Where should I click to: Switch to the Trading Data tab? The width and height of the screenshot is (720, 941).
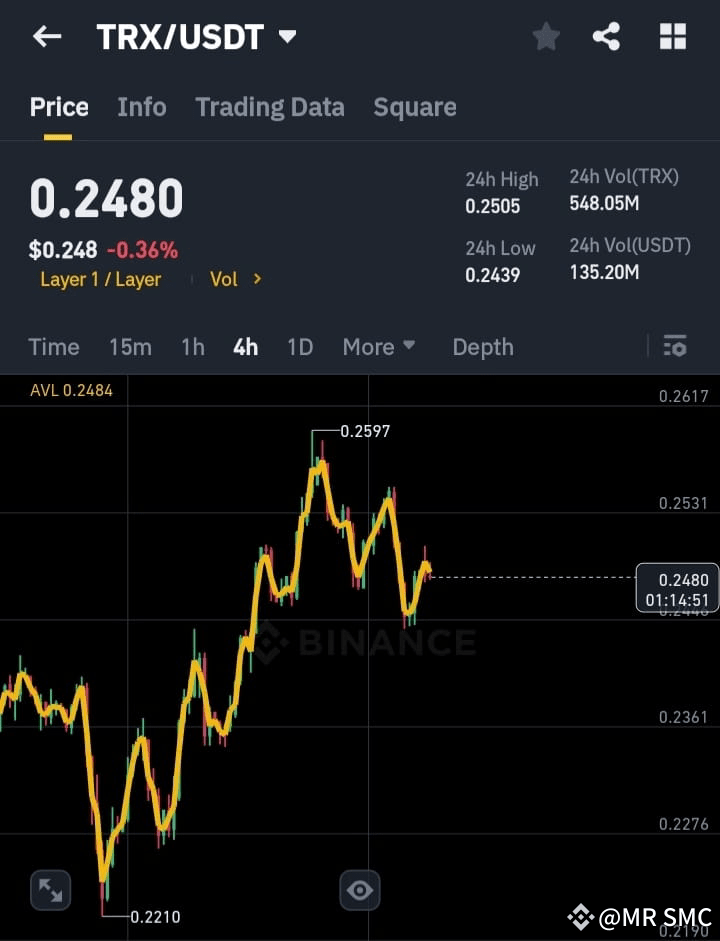tap(270, 107)
